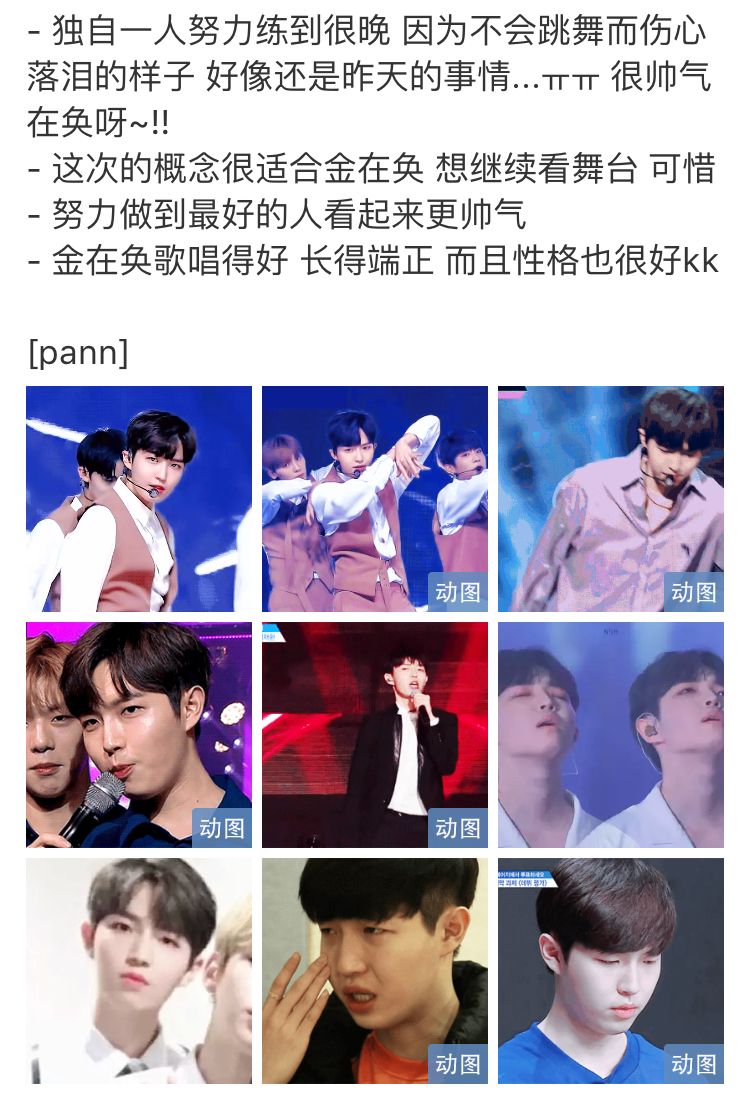
Task: Play the GIF of singer in black jacket
Action: tap(375, 734)
